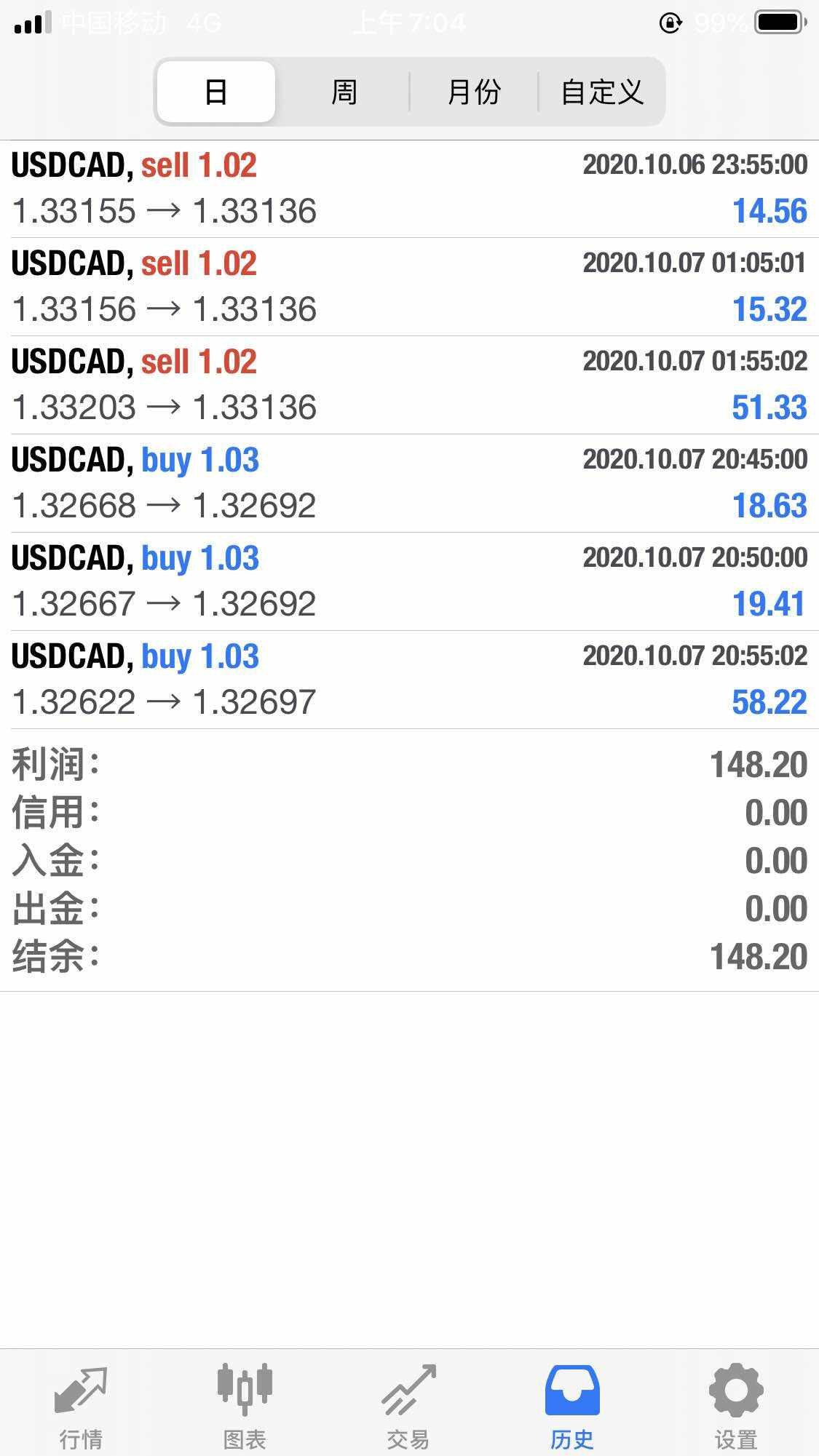The width and height of the screenshot is (819, 1456).
Task: Expand the USDCAD buy trade with 58.22 profit
Action: (x=409, y=680)
